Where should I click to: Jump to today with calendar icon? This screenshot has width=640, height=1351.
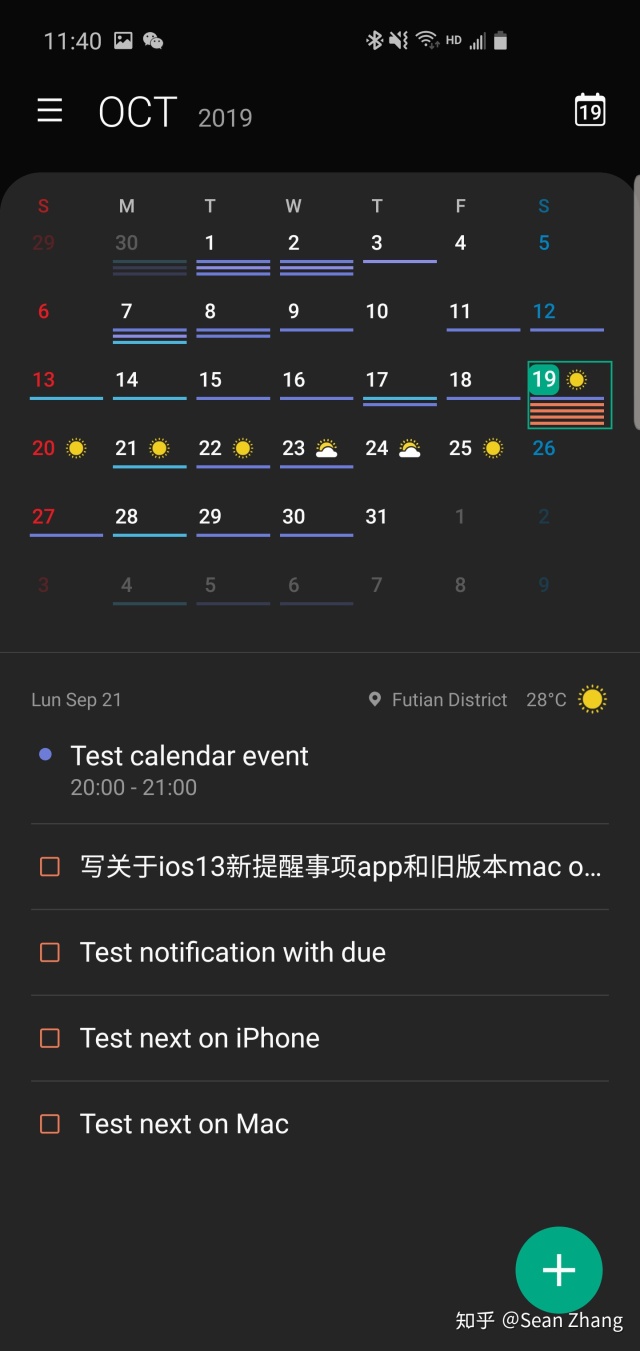[590, 110]
